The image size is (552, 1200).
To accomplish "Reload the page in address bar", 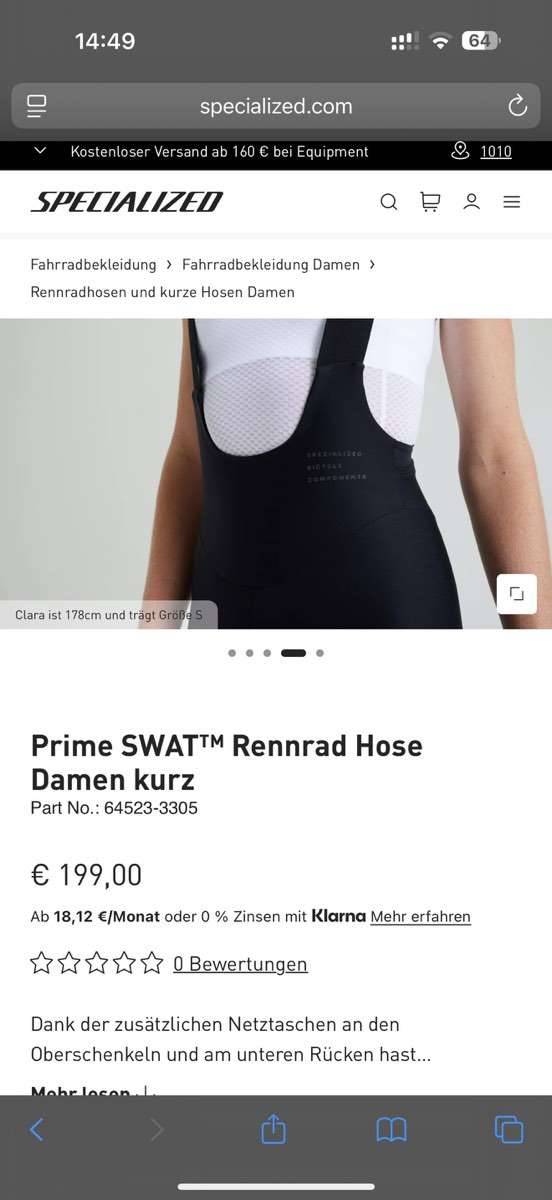I will point(517,106).
